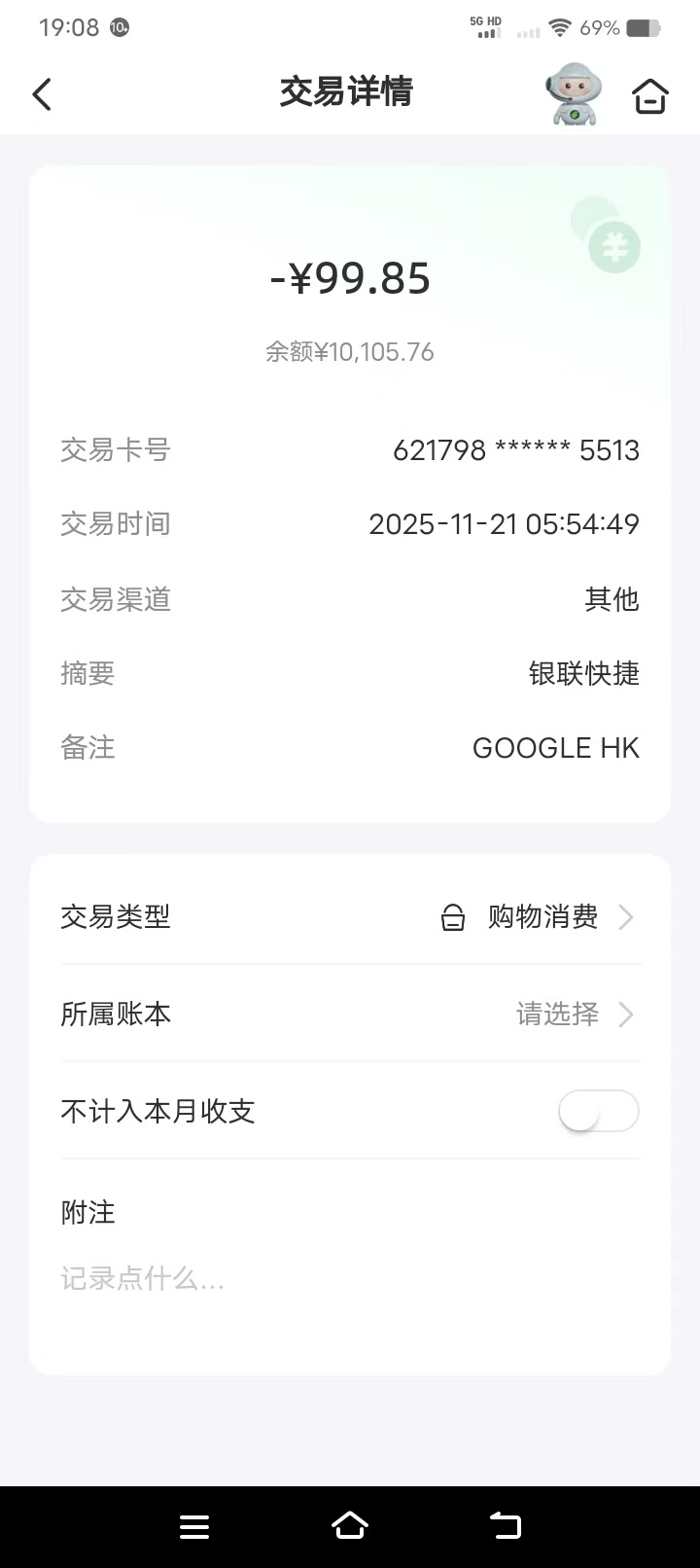Tap the back arrow to return
The width and height of the screenshot is (700, 1568).
point(41,93)
